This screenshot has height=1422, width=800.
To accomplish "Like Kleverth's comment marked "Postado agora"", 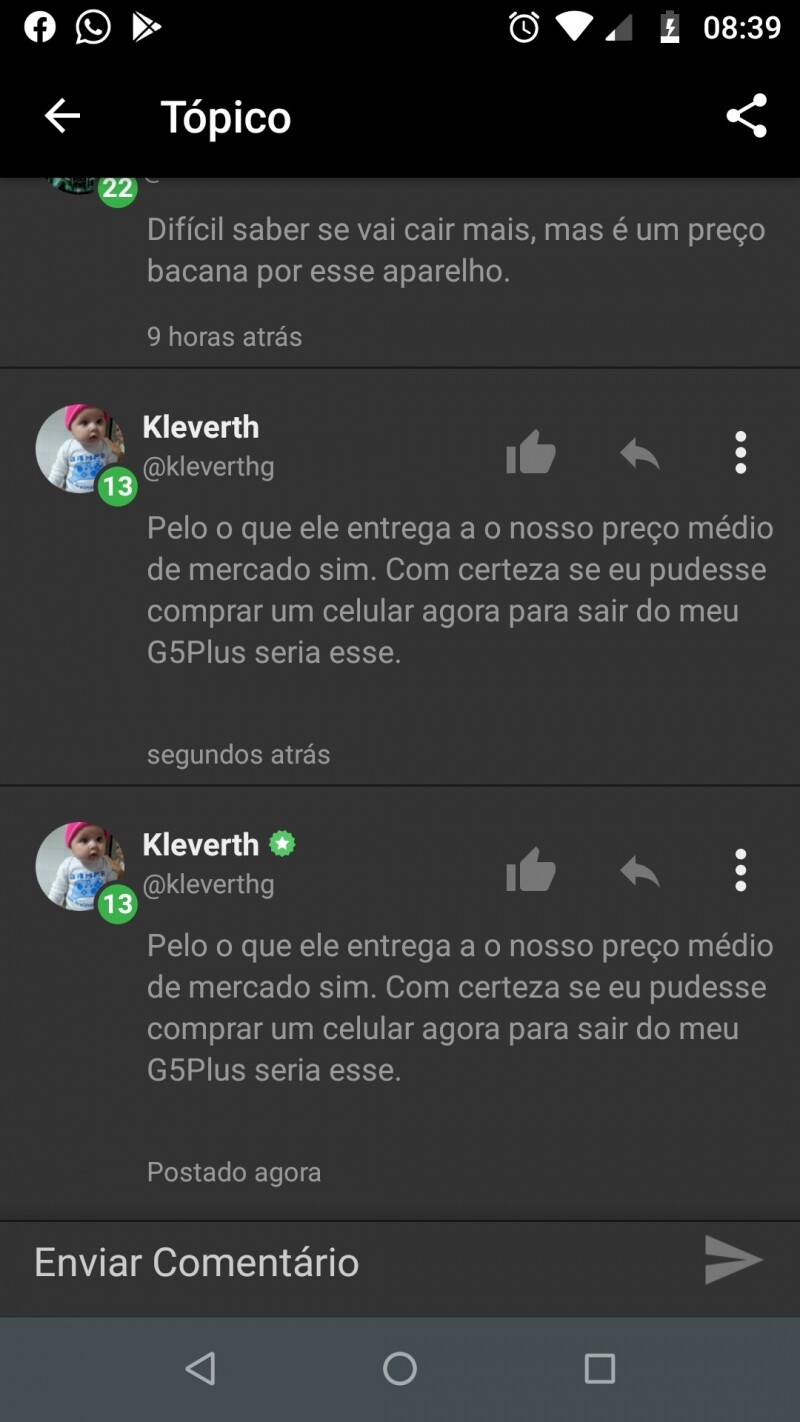I will coord(530,871).
